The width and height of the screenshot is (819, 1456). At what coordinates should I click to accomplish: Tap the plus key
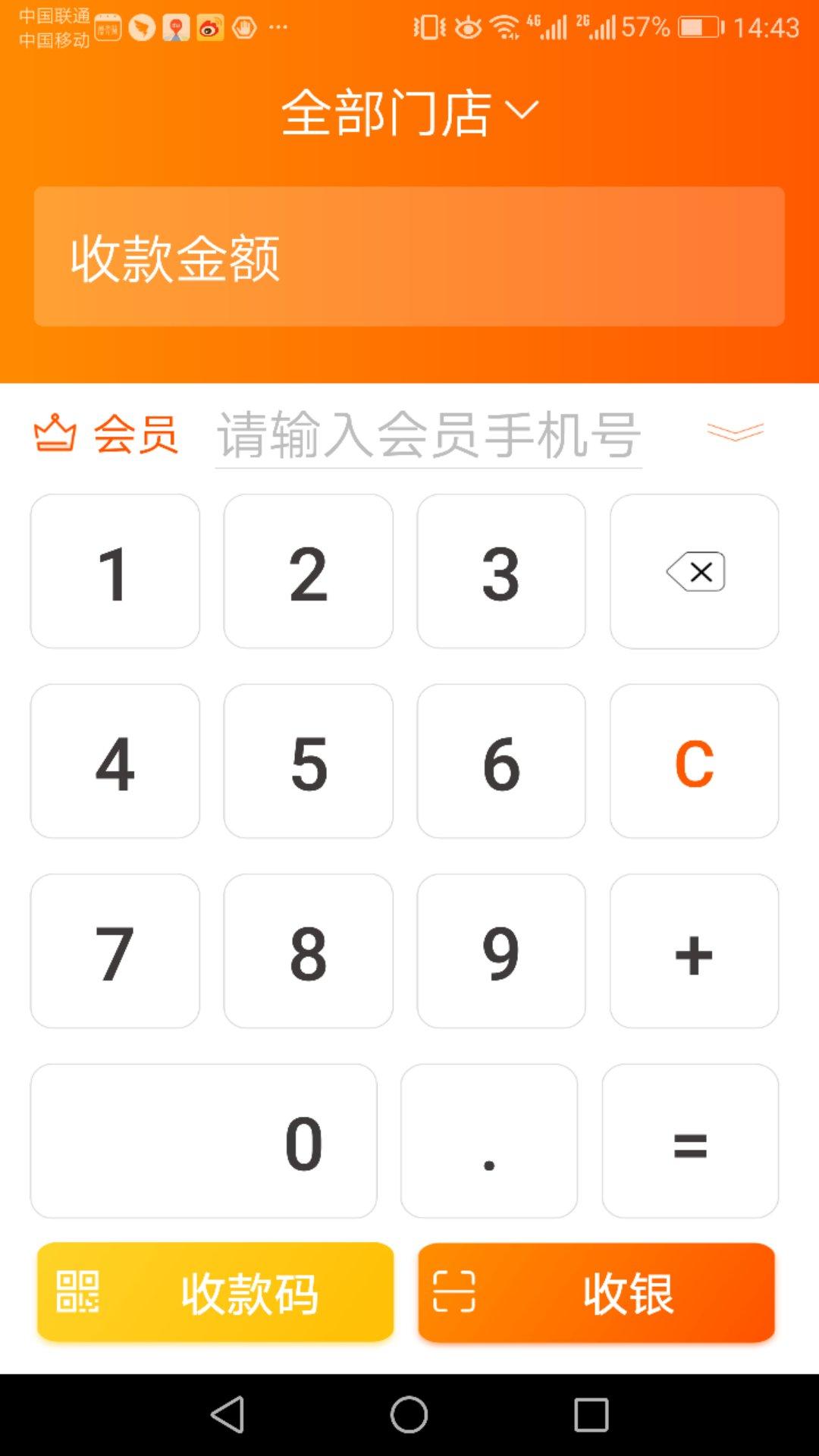click(695, 951)
